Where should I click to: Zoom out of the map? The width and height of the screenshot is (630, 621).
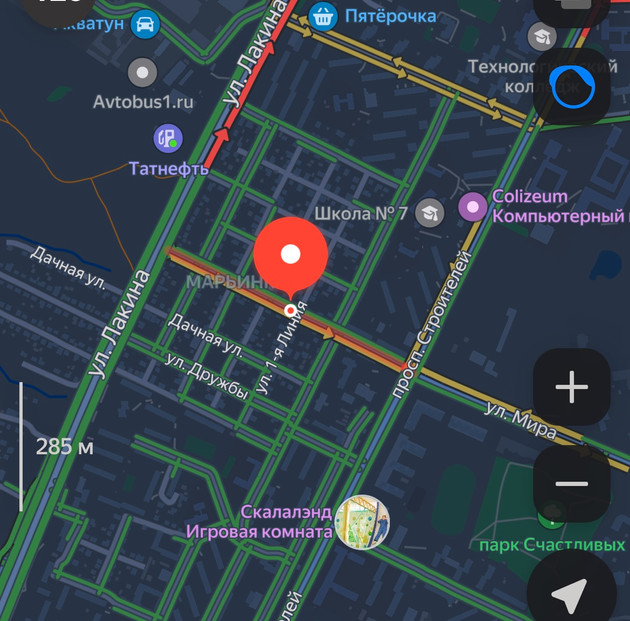[572, 484]
